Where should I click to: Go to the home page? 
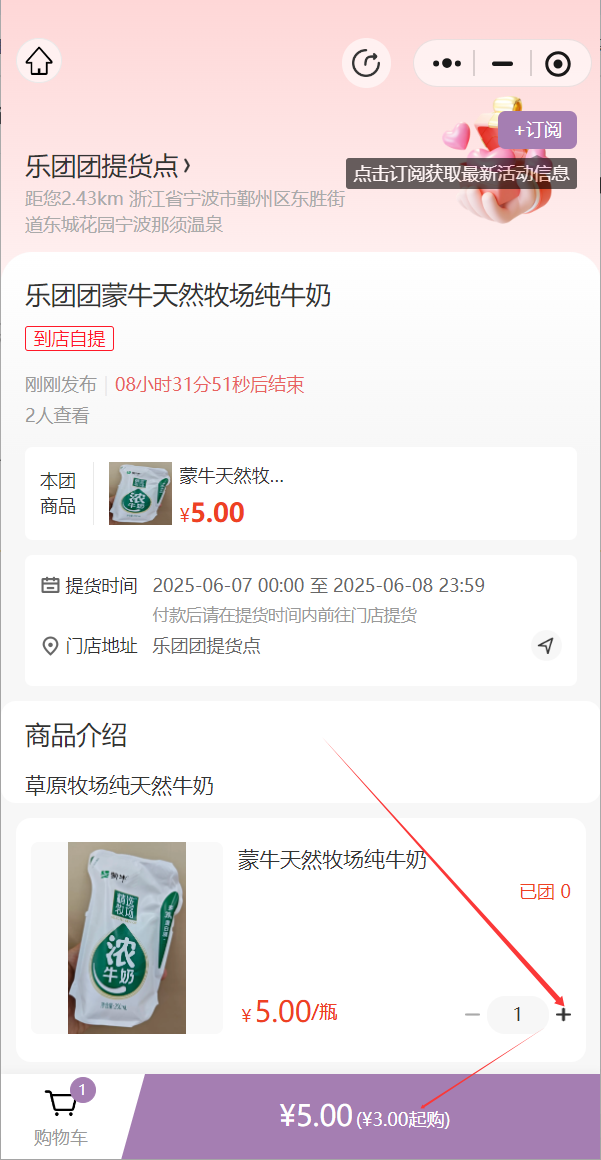click(39, 62)
